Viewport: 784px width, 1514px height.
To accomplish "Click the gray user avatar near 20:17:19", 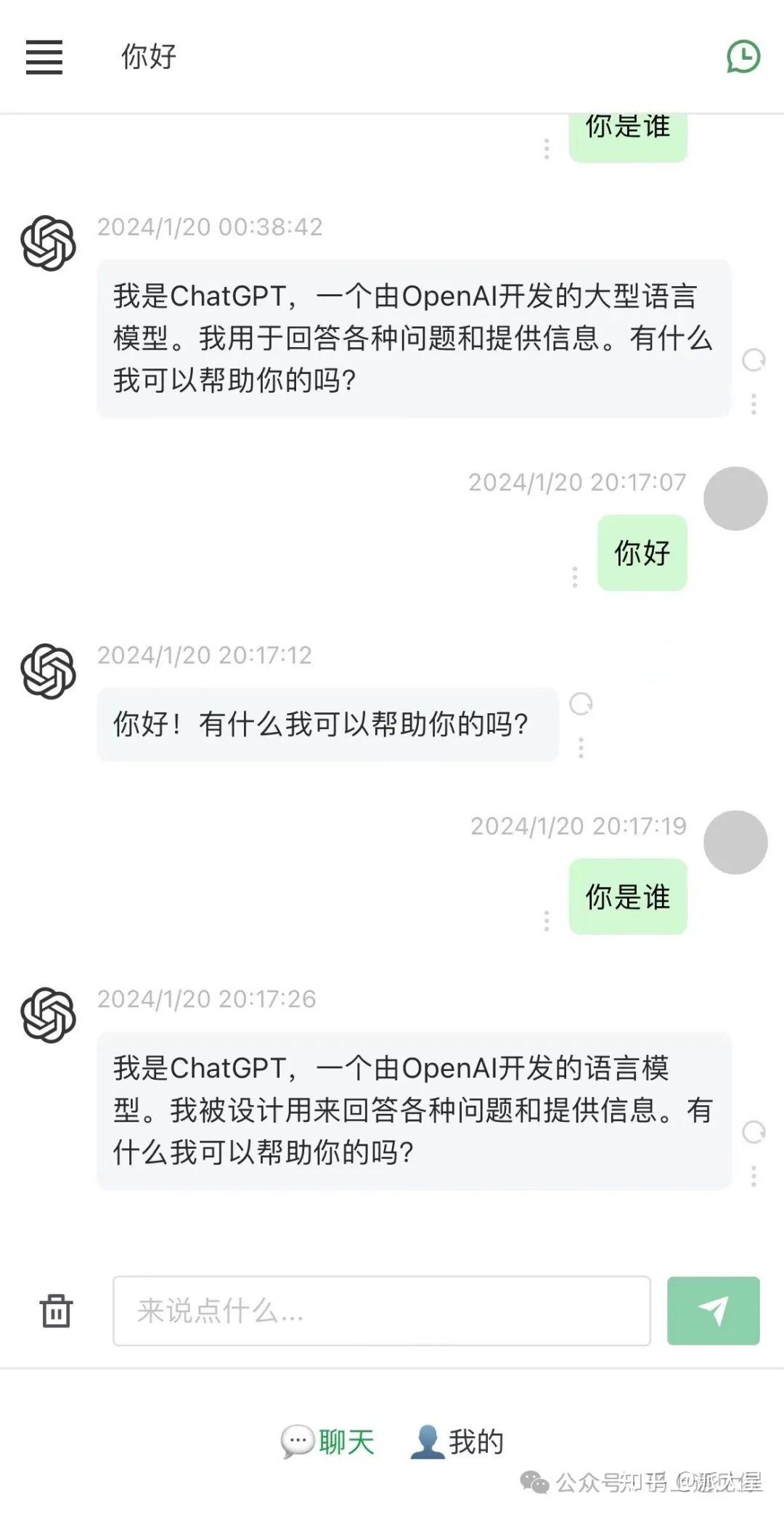I will [736, 842].
